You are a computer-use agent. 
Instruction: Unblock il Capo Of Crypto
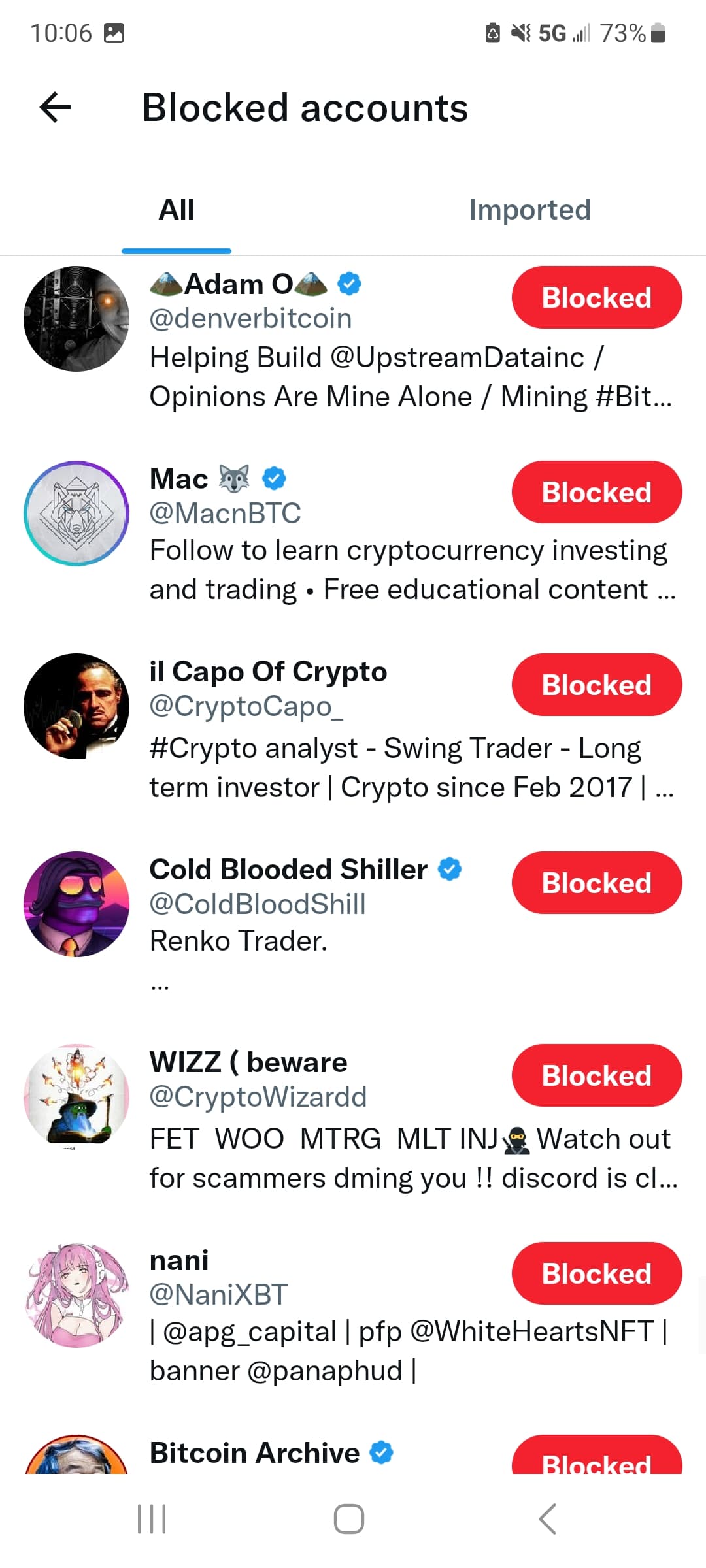pyautogui.click(x=597, y=685)
